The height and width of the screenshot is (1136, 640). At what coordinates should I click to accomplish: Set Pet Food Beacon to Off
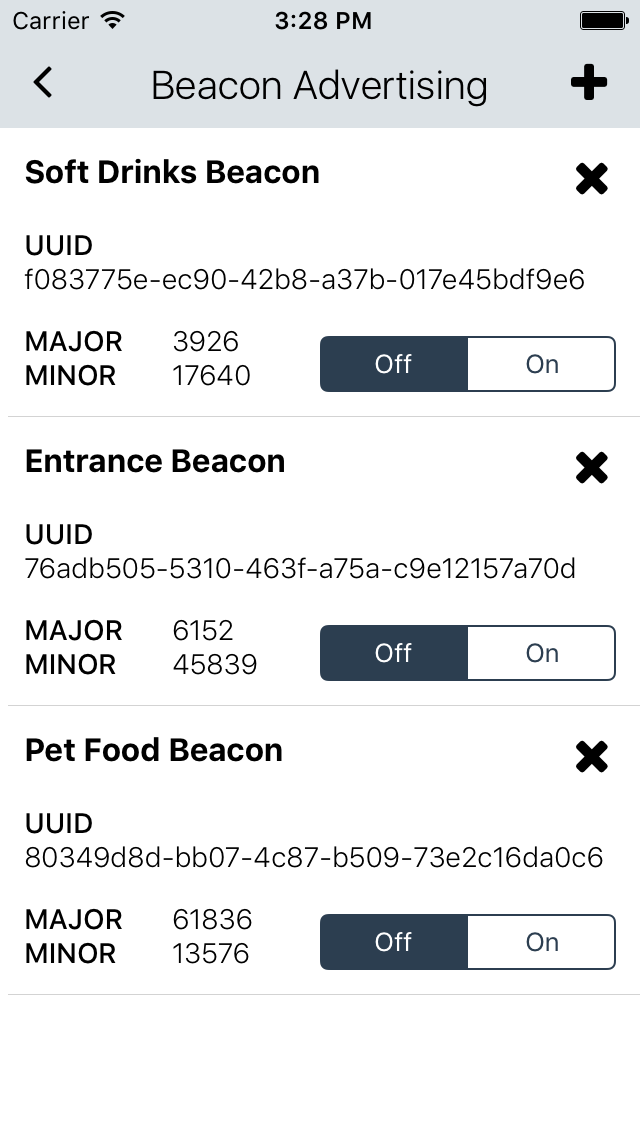click(394, 942)
